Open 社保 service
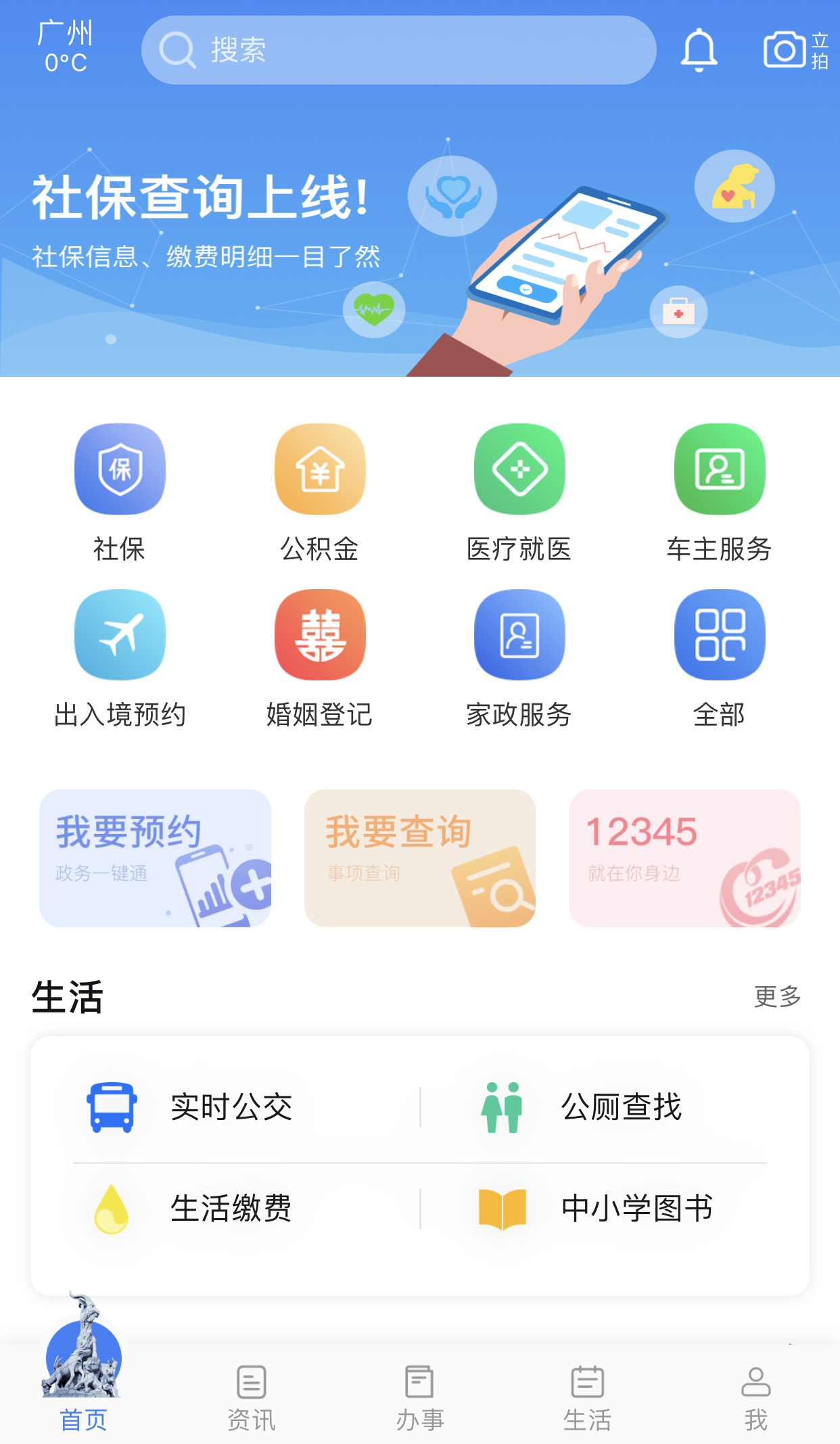840x1444 pixels. point(120,492)
